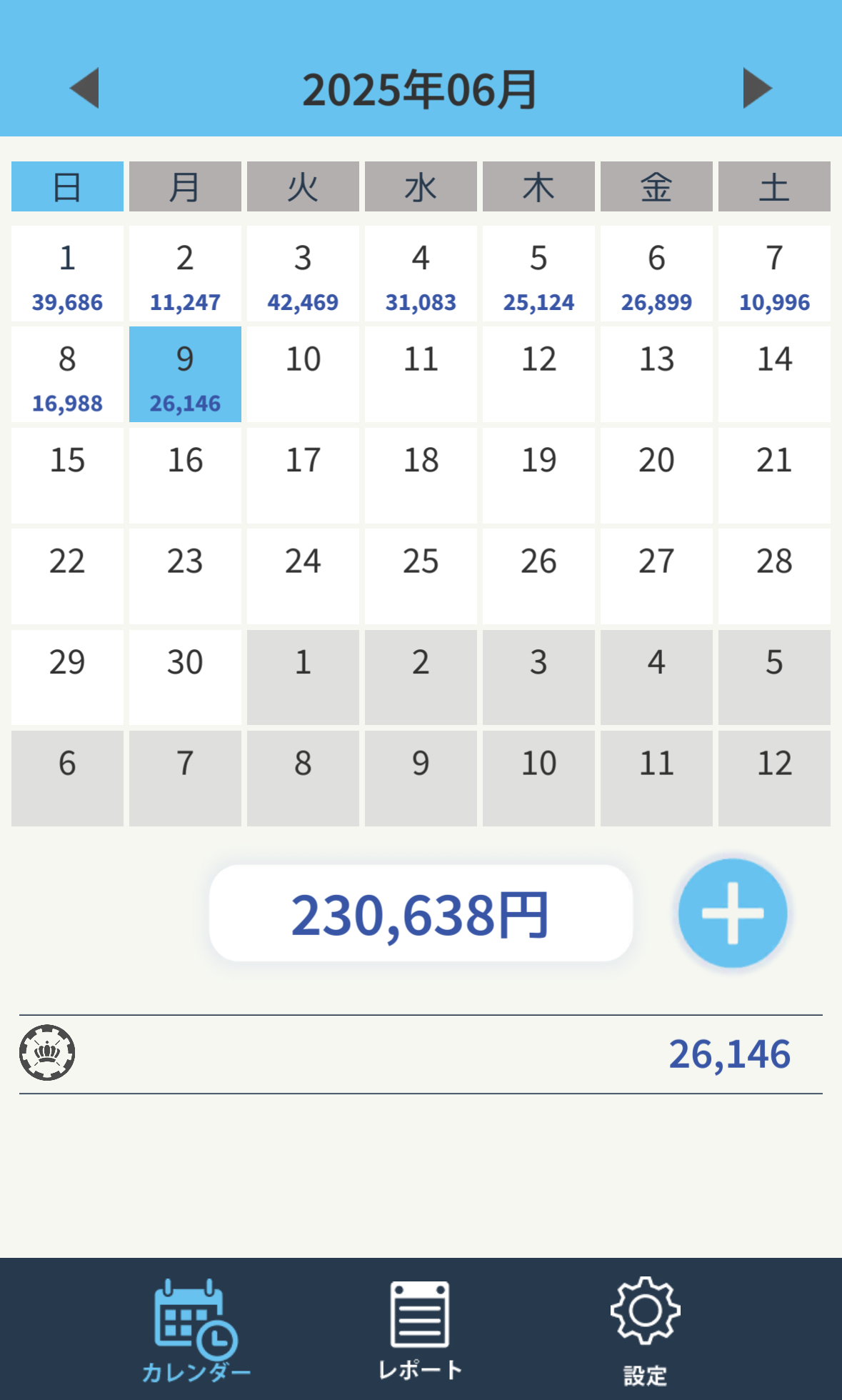
Task: Select June 3 with 42,469
Action: [303, 274]
